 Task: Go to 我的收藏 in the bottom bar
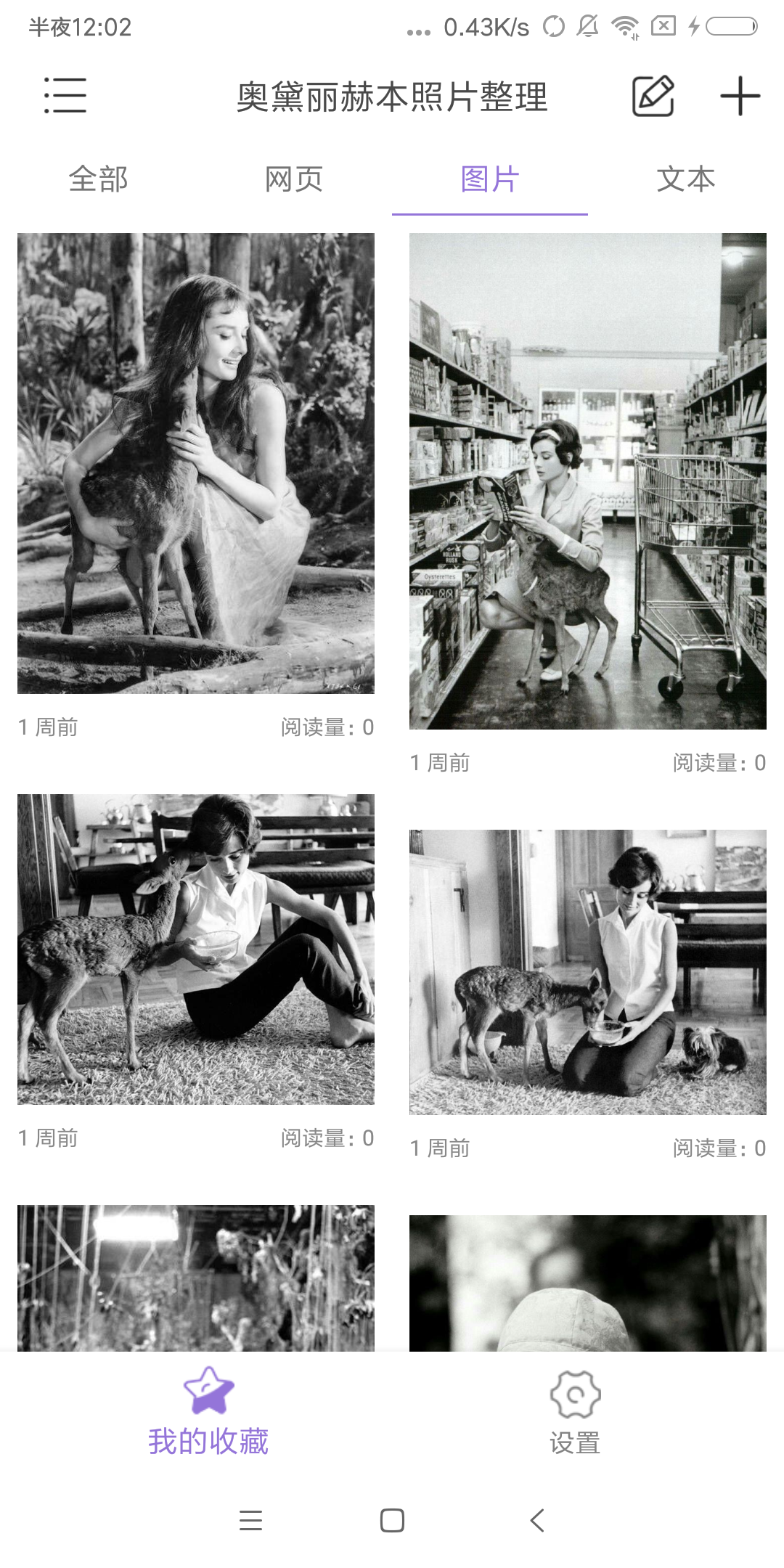(x=208, y=1412)
